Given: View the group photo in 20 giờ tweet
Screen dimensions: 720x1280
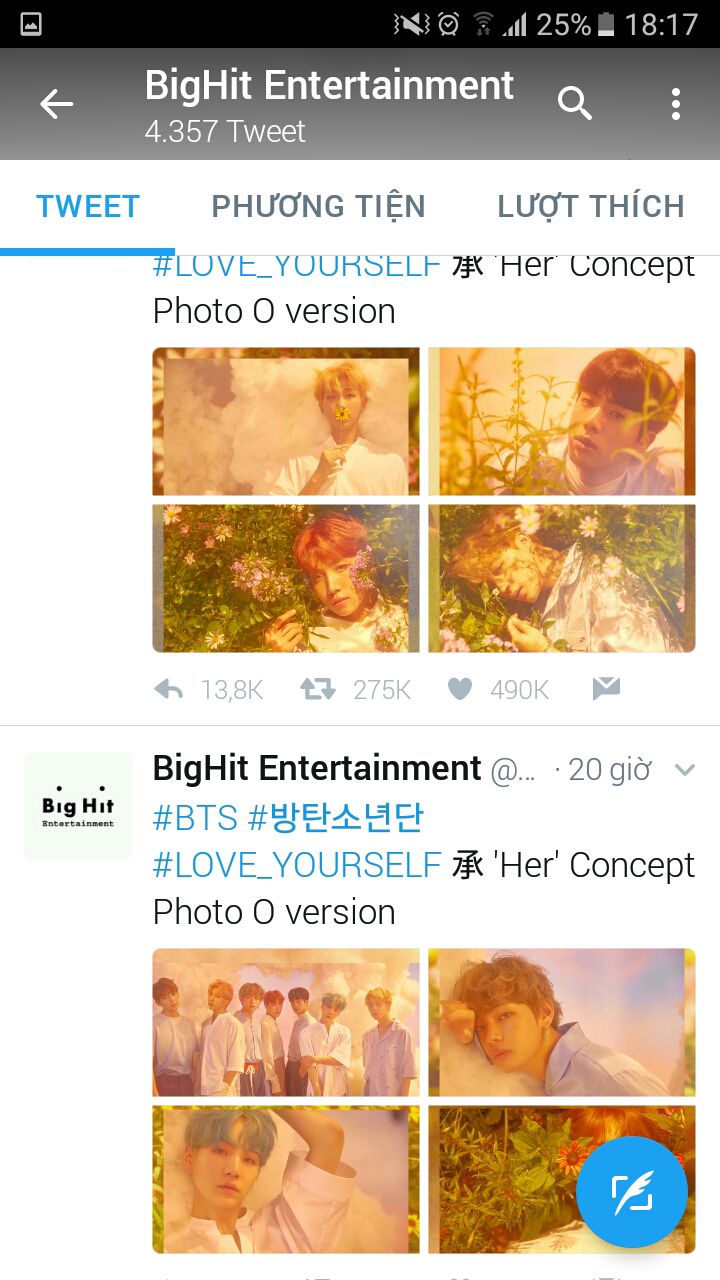Looking at the screenshot, I should click(x=286, y=1022).
